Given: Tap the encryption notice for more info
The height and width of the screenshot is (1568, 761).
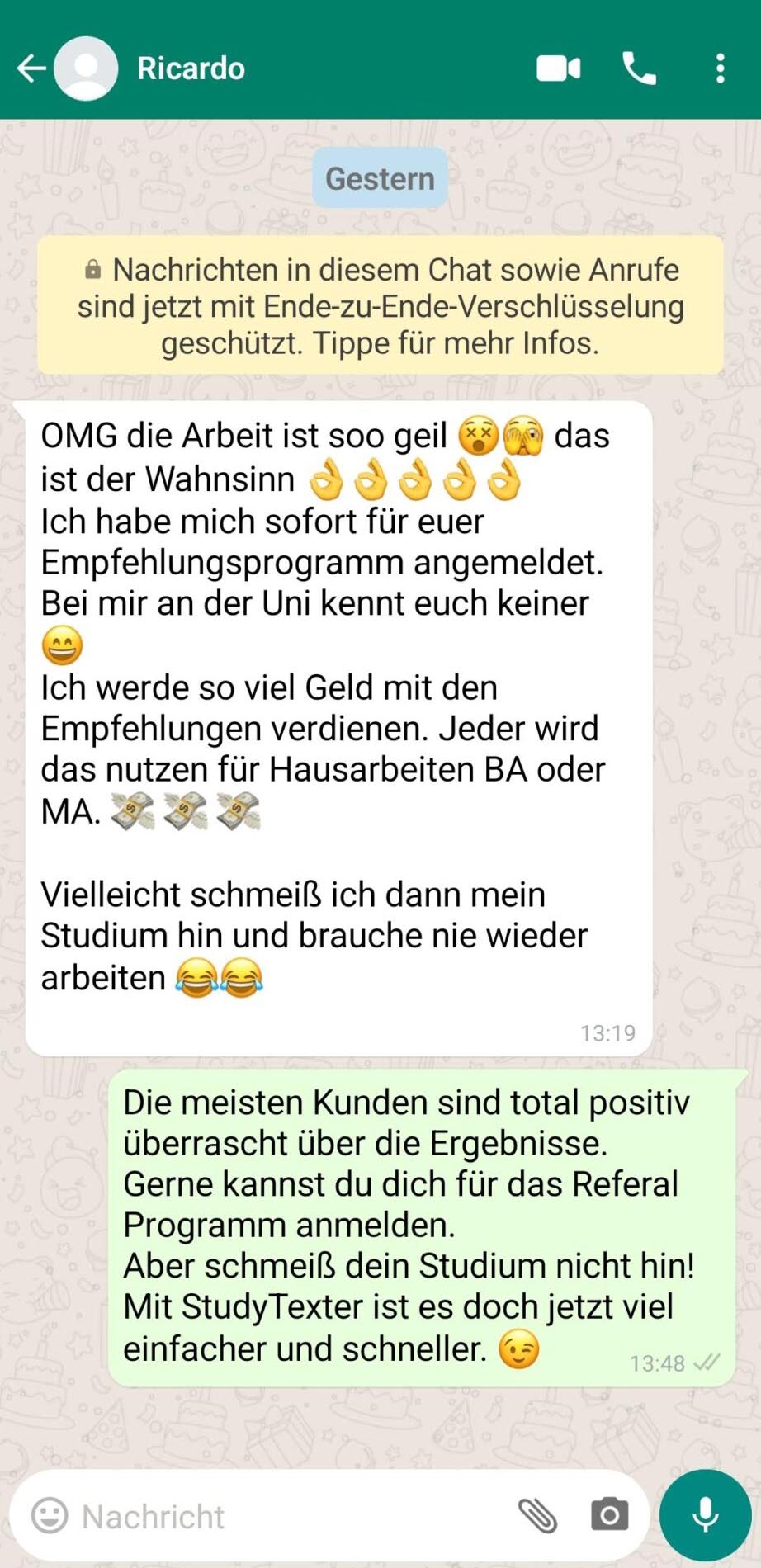Looking at the screenshot, I should click(380, 305).
